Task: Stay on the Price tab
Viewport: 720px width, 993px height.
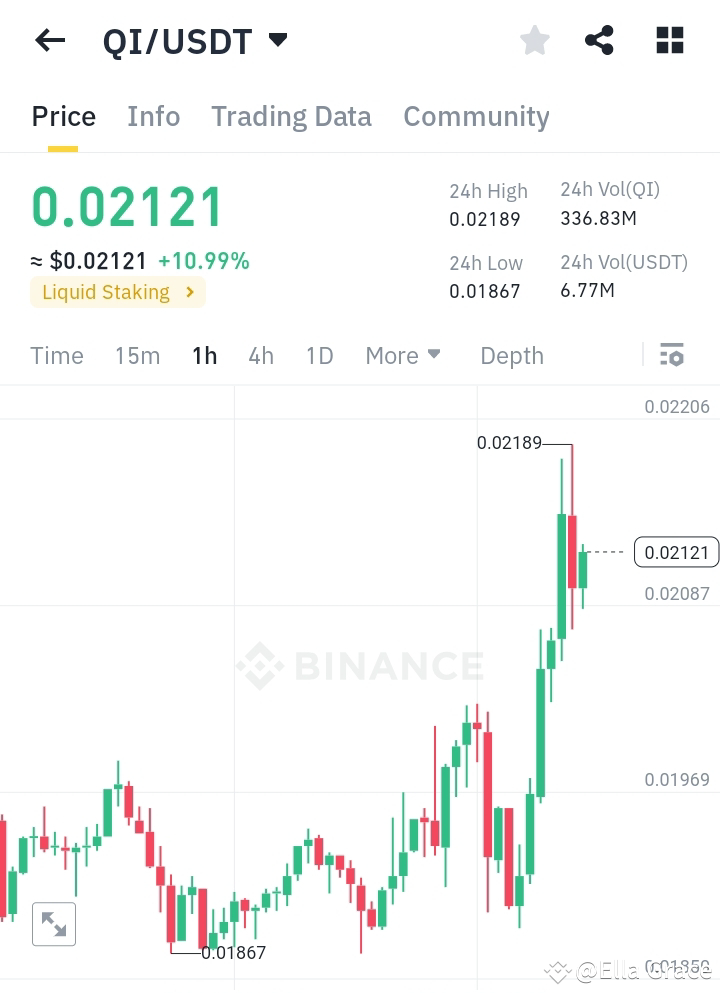Action: (63, 116)
